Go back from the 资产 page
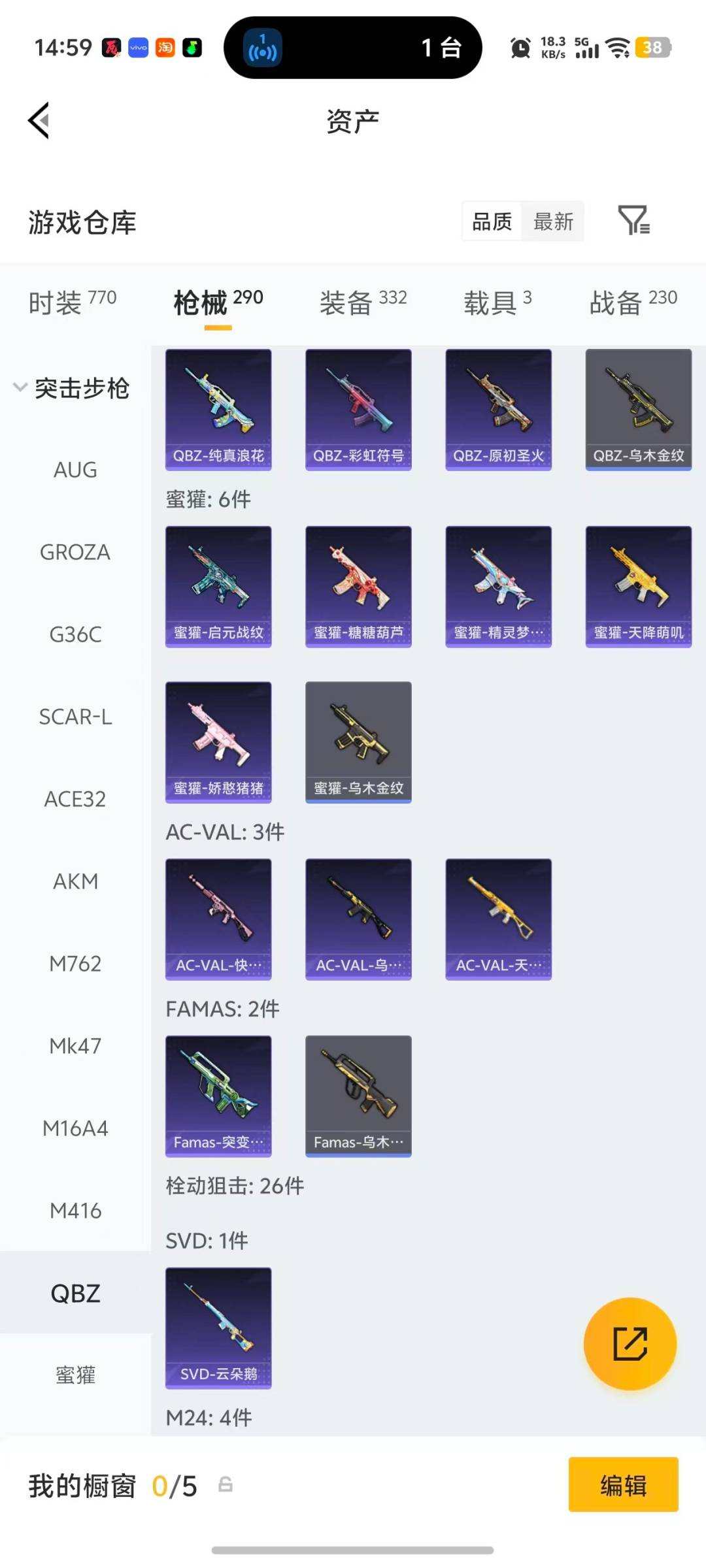This screenshot has height=1568, width=706. click(x=39, y=121)
